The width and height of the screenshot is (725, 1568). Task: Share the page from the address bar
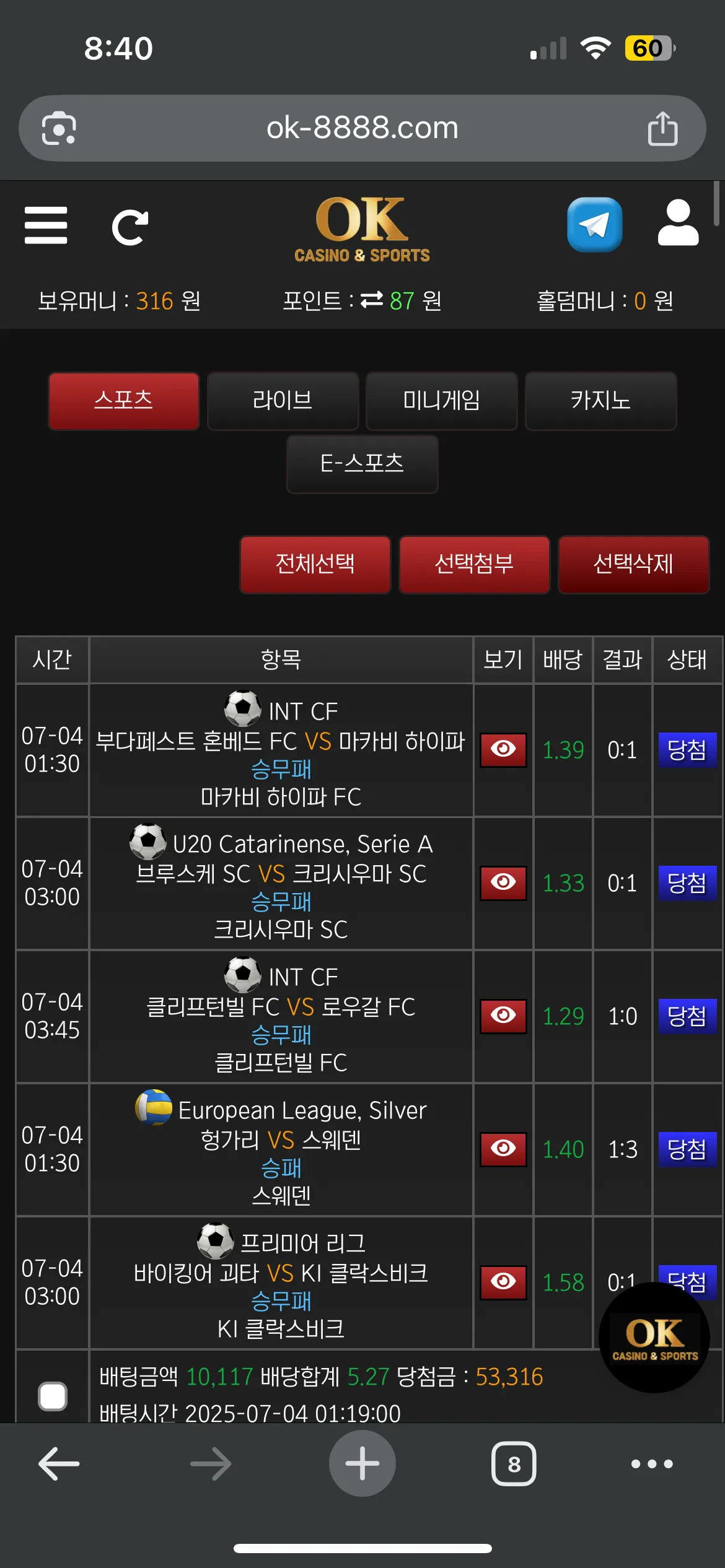662,128
